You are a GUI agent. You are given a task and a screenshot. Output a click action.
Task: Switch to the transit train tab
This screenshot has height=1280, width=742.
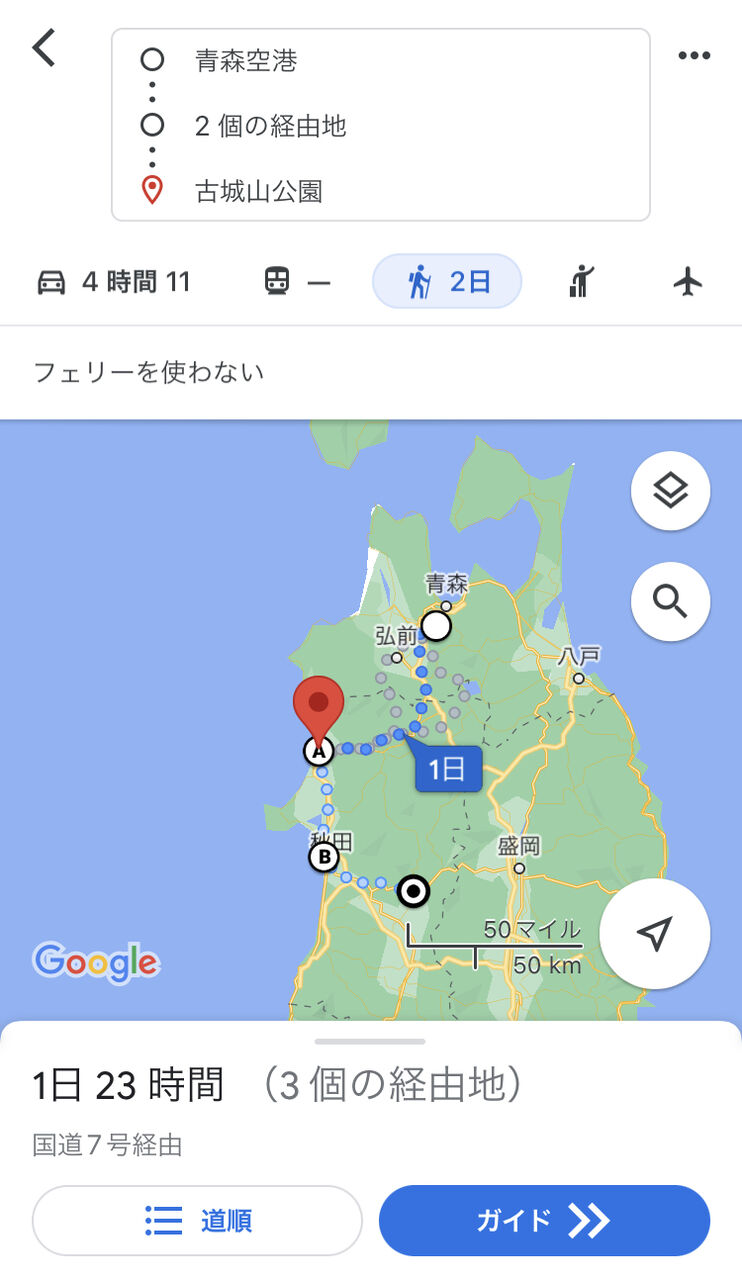[297, 282]
